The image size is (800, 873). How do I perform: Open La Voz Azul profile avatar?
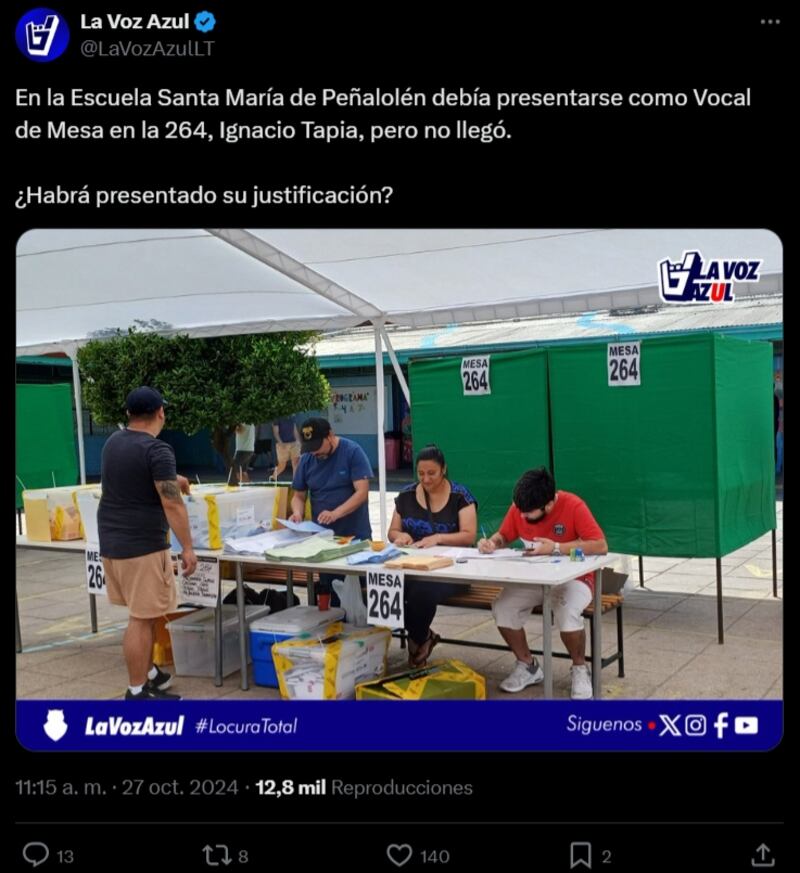pos(41,35)
